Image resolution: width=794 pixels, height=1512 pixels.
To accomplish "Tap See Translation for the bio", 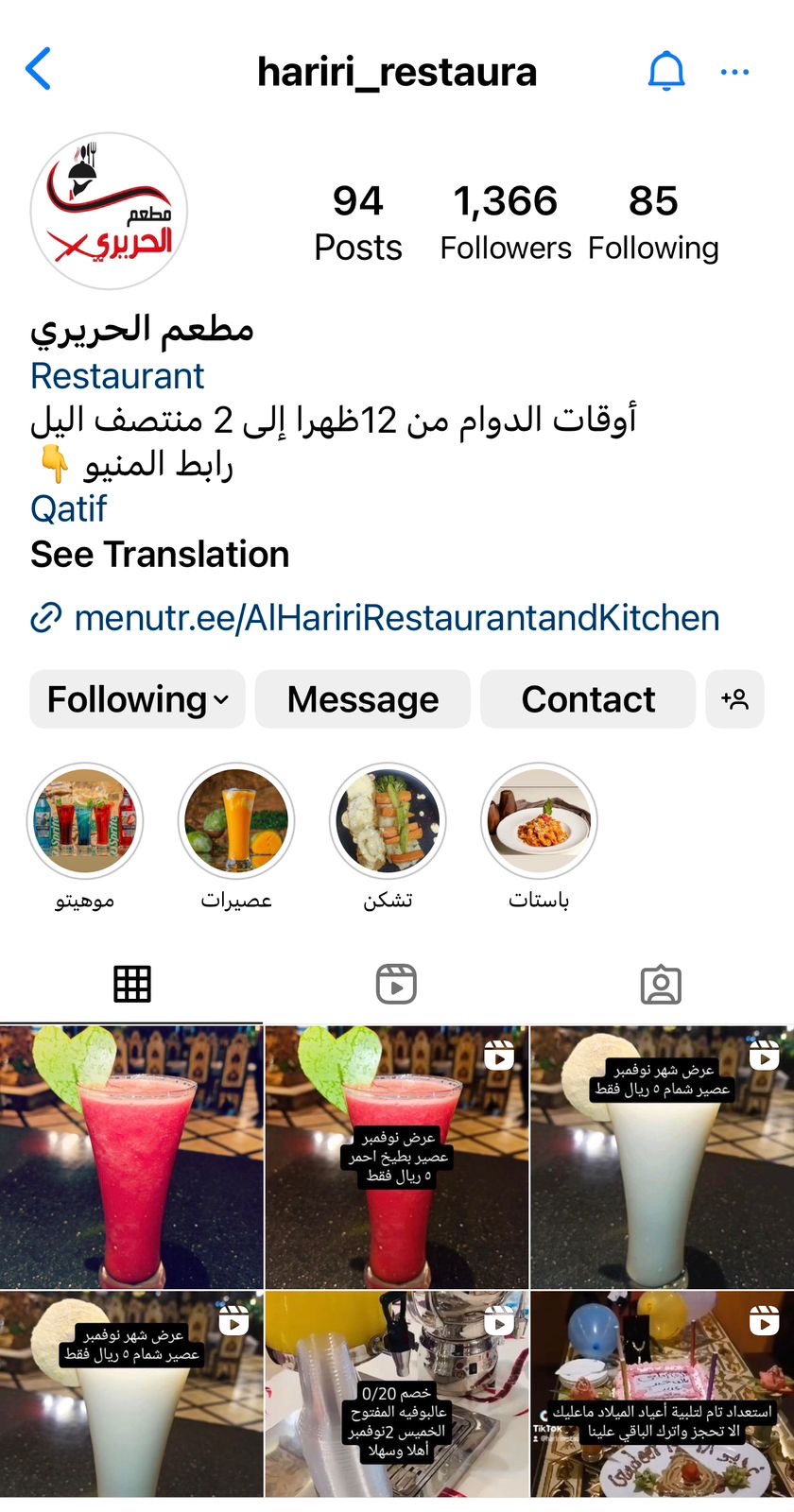I will pos(160,554).
